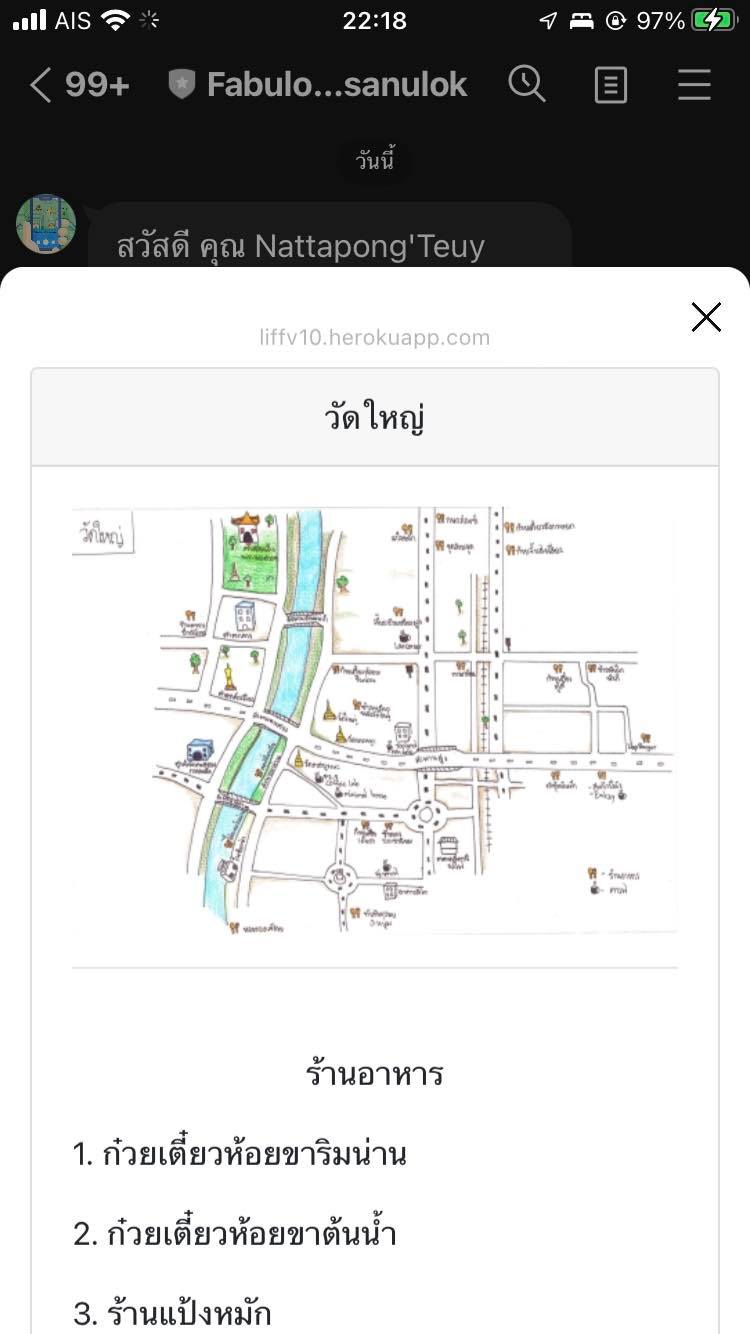
Task: Go back to the chat list
Action: [42, 85]
